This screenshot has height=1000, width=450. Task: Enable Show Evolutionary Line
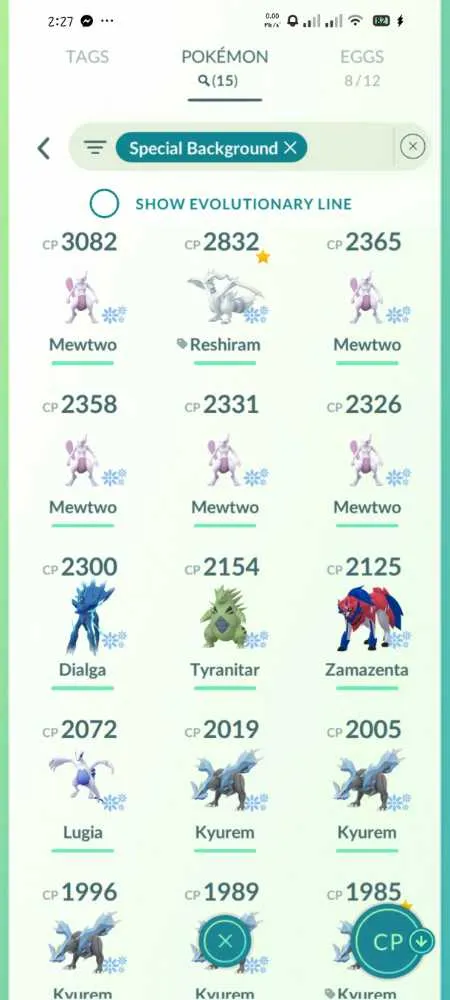click(x=105, y=204)
